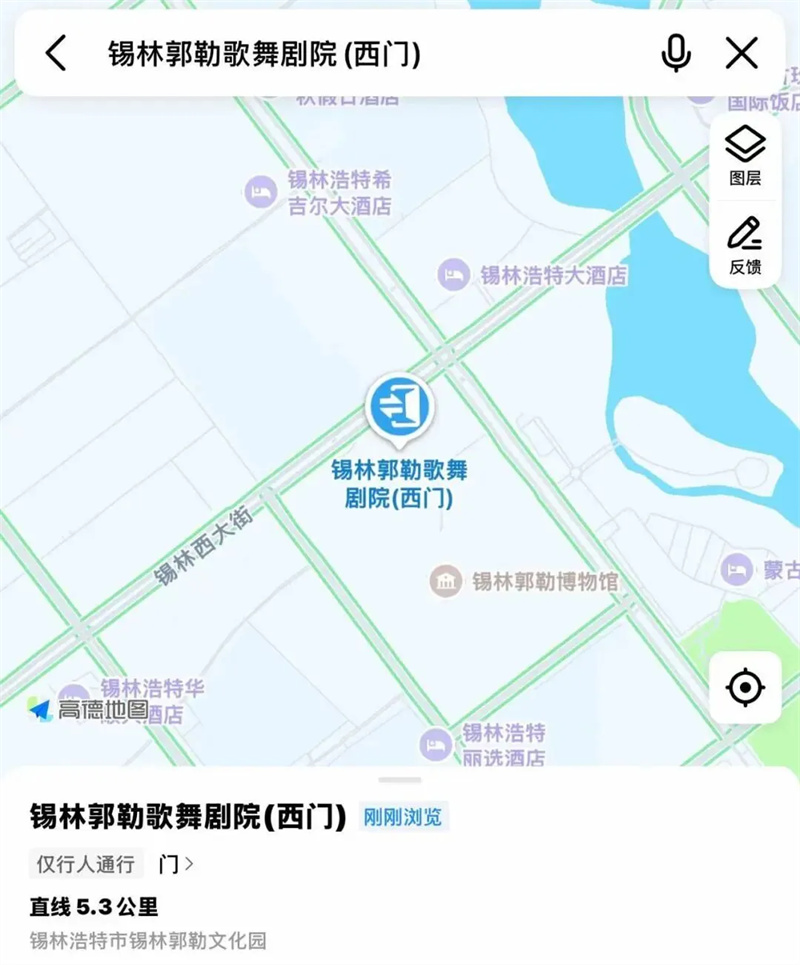Open the 反馈 feedback button
Viewport: 800px width, 965px height.
[x=745, y=245]
